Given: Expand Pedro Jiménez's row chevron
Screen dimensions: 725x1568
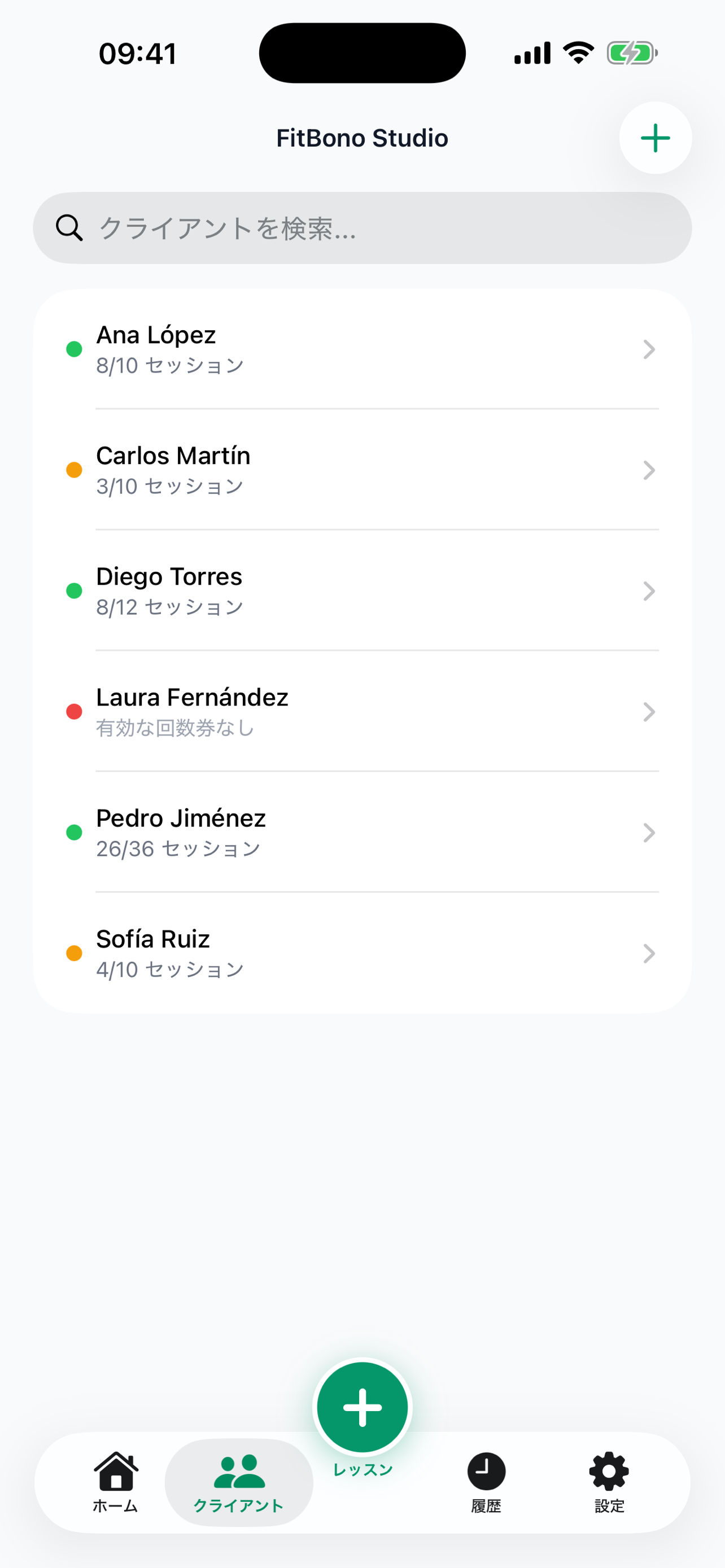Looking at the screenshot, I should [649, 833].
